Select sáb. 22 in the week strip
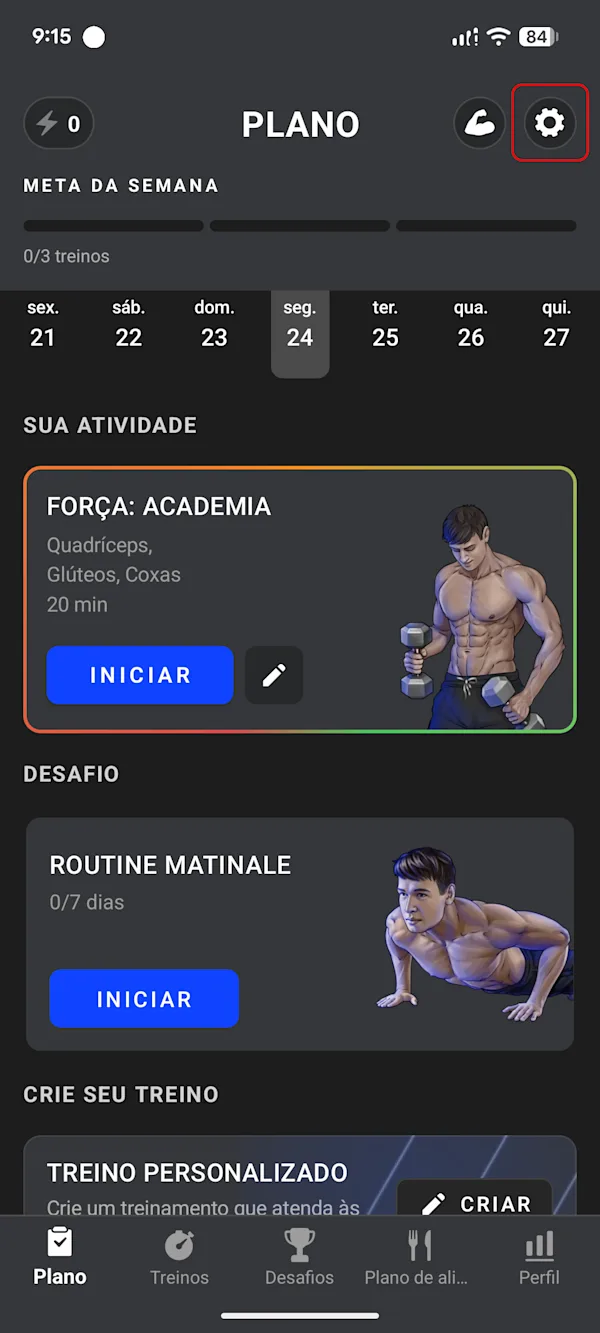 coord(128,324)
